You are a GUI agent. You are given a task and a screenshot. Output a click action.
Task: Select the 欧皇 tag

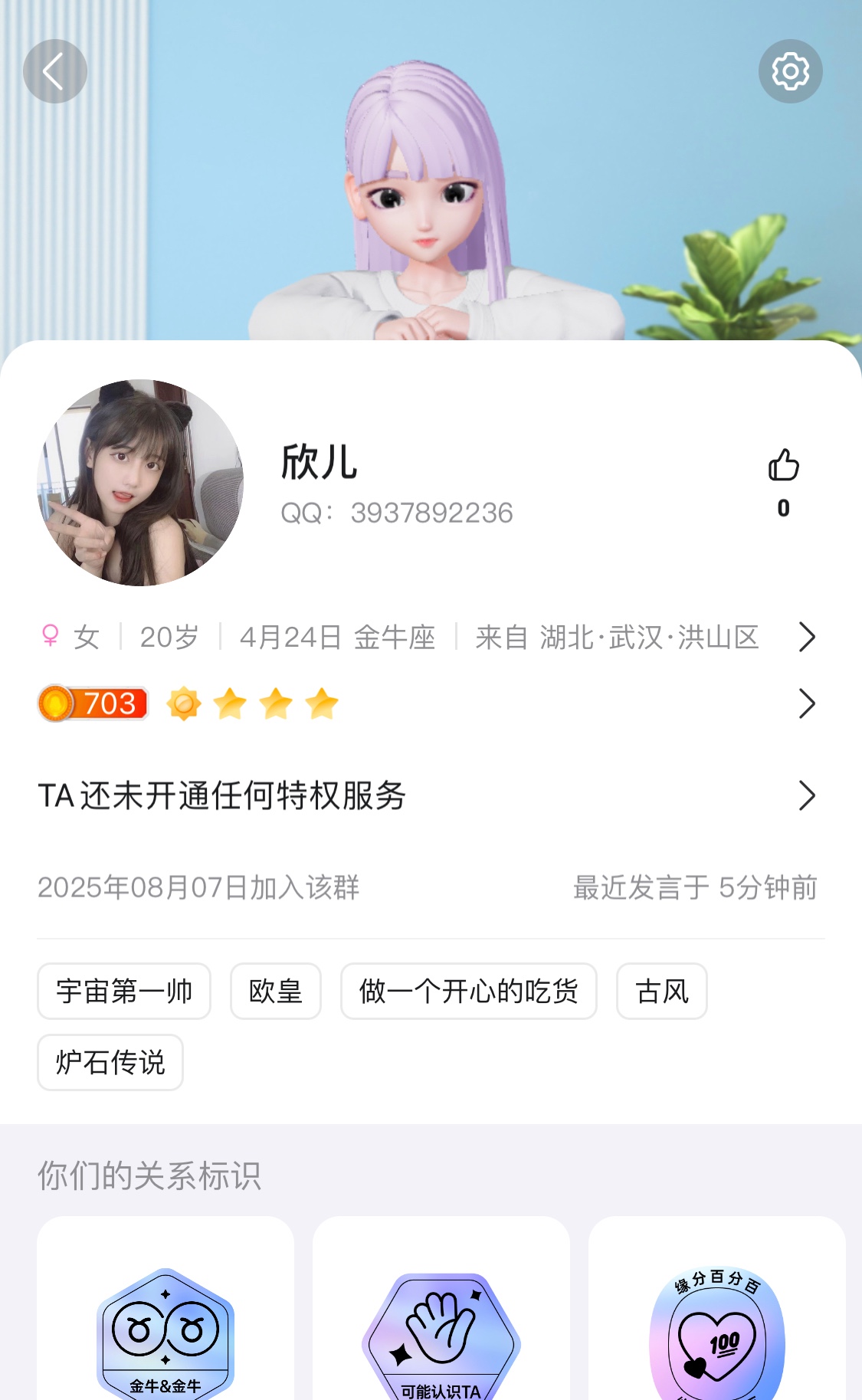[276, 991]
